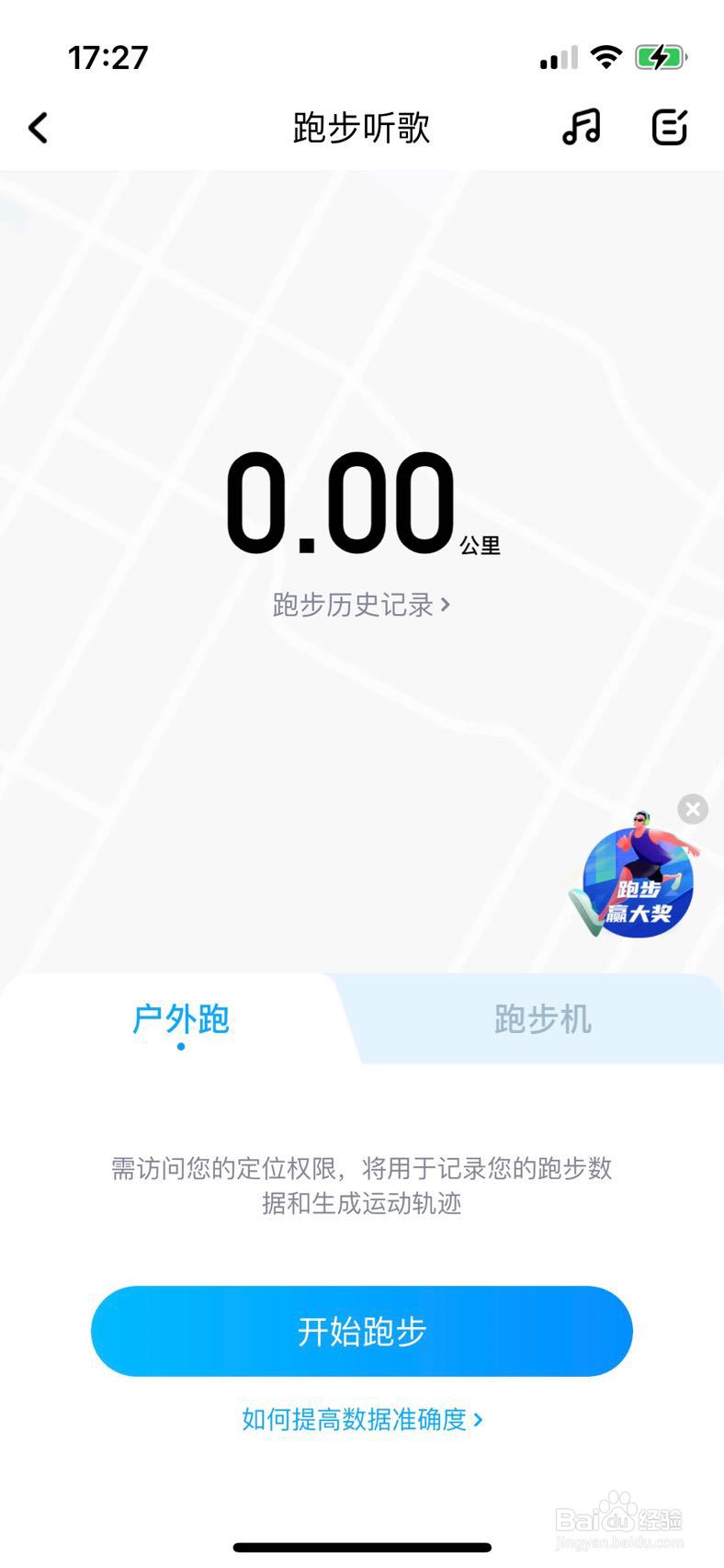724x1568 pixels.
Task: Tap the musical note icon next to edit icon
Action: [582, 127]
